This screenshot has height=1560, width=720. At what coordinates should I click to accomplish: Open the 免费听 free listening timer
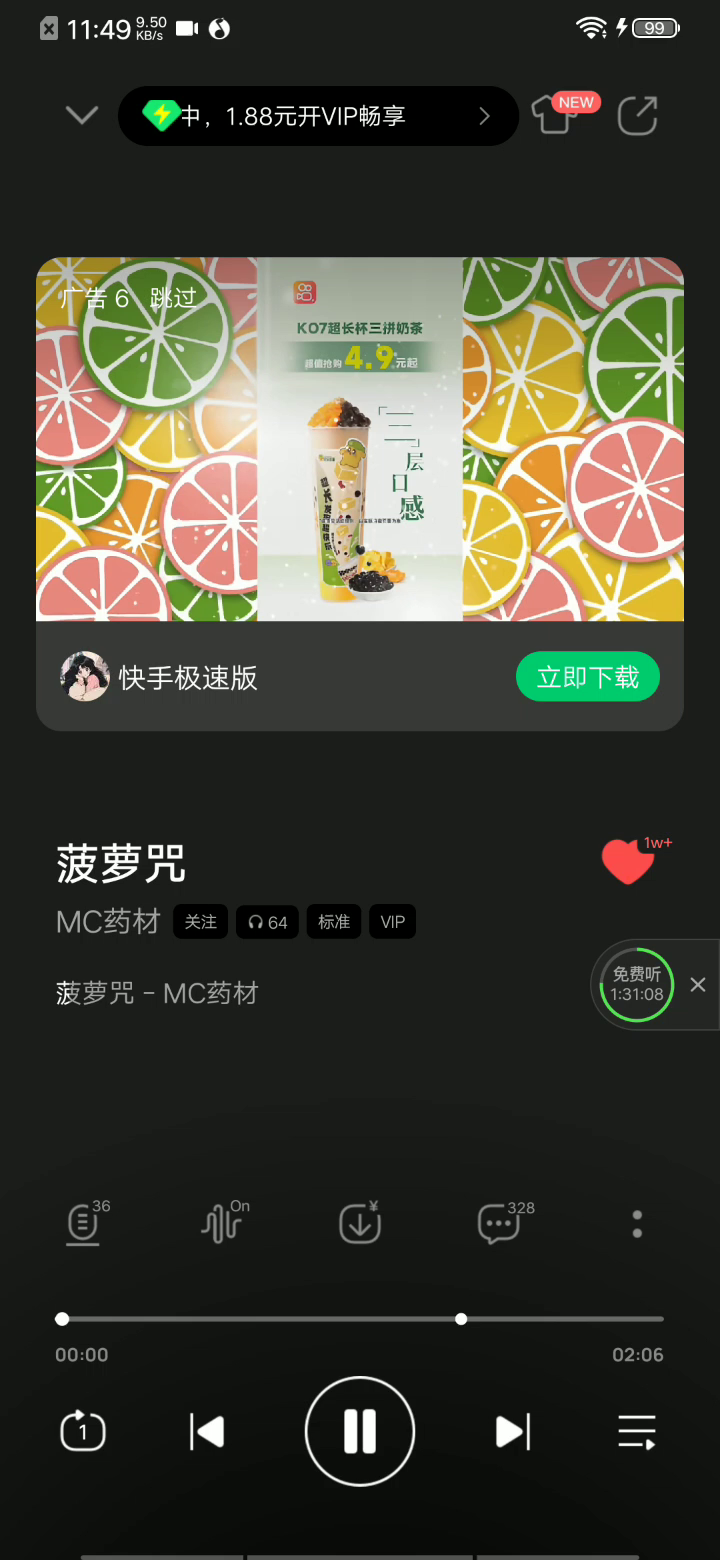click(x=637, y=985)
